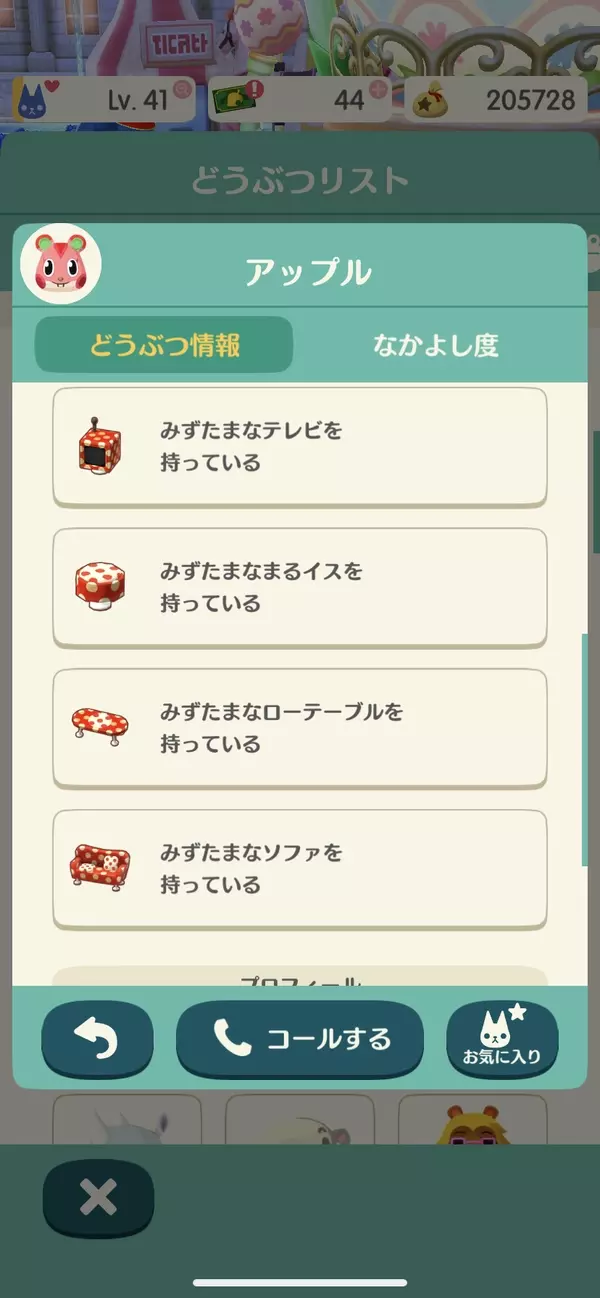Open the みずたまなテレビ item card
Screen dimensions: 600x1298
299,446
